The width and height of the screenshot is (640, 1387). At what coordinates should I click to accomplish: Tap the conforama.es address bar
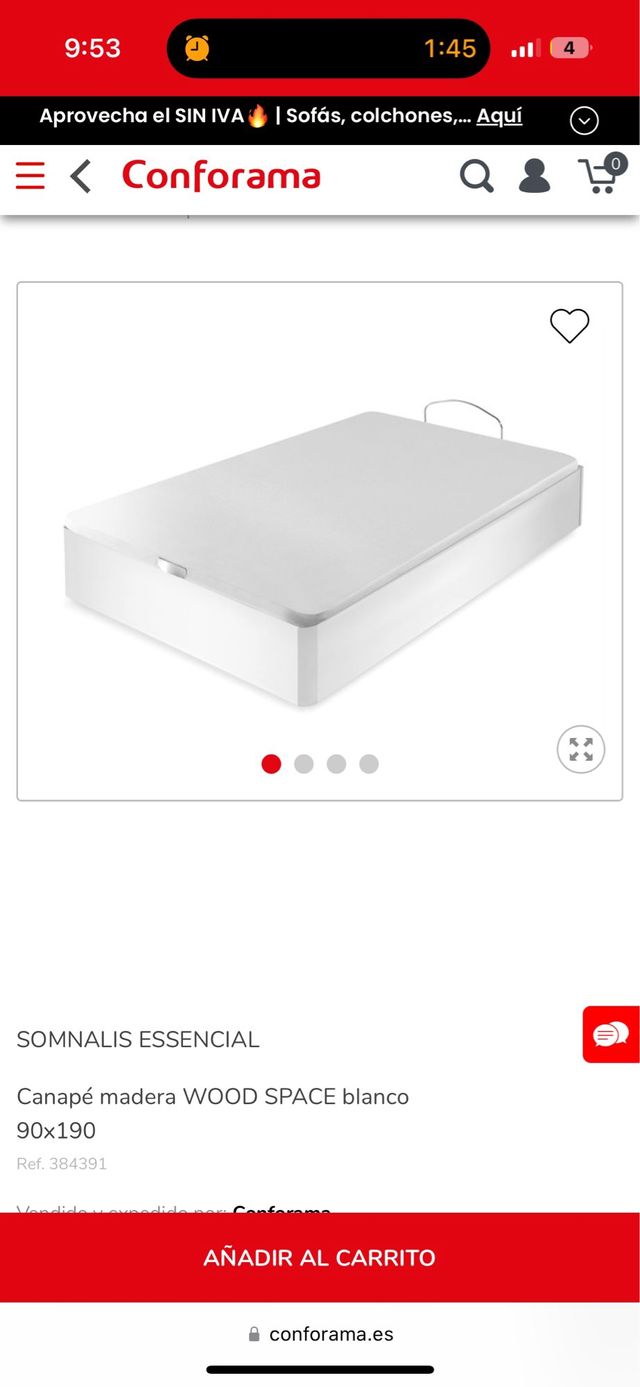click(x=320, y=1334)
